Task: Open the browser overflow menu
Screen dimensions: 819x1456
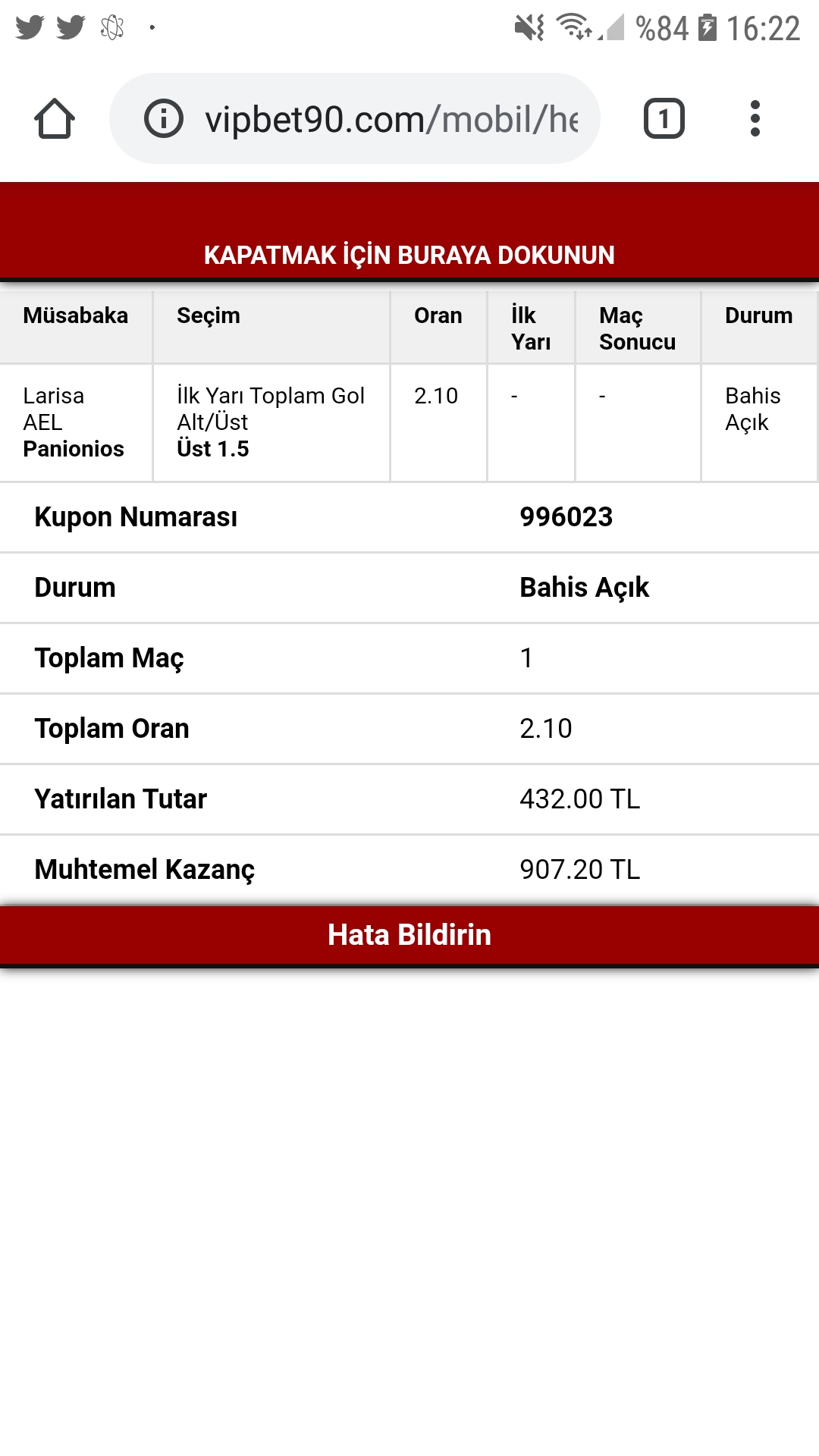Action: [x=755, y=118]
